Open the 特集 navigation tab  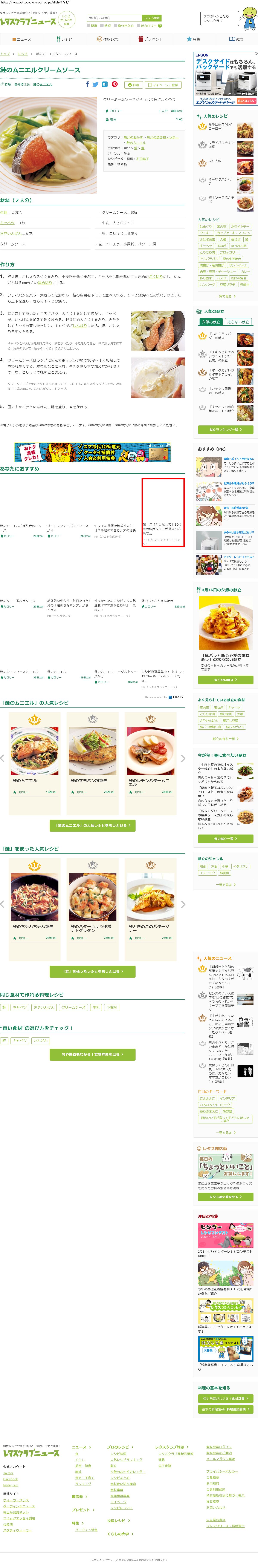tap(193, 39)
